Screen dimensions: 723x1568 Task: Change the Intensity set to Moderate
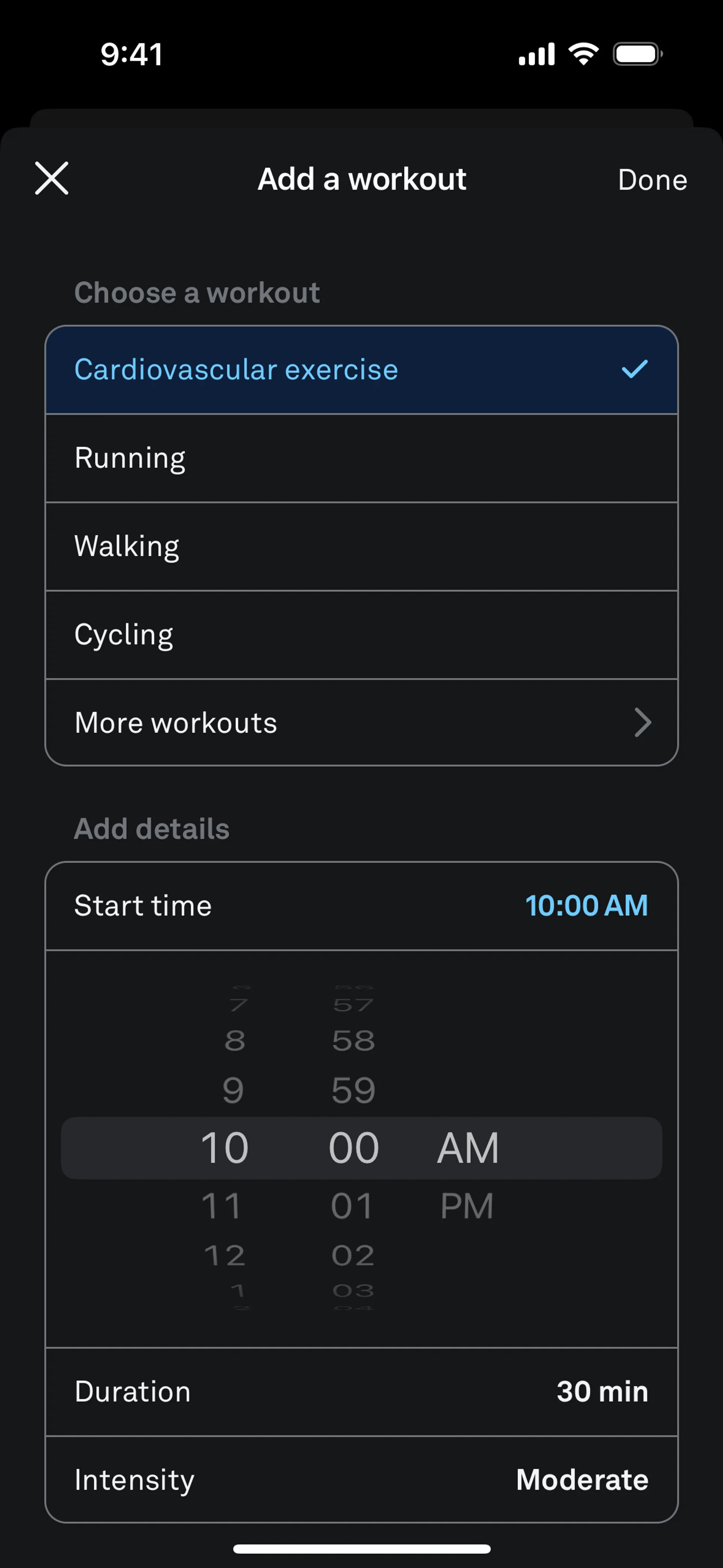tap(361, 1480)
